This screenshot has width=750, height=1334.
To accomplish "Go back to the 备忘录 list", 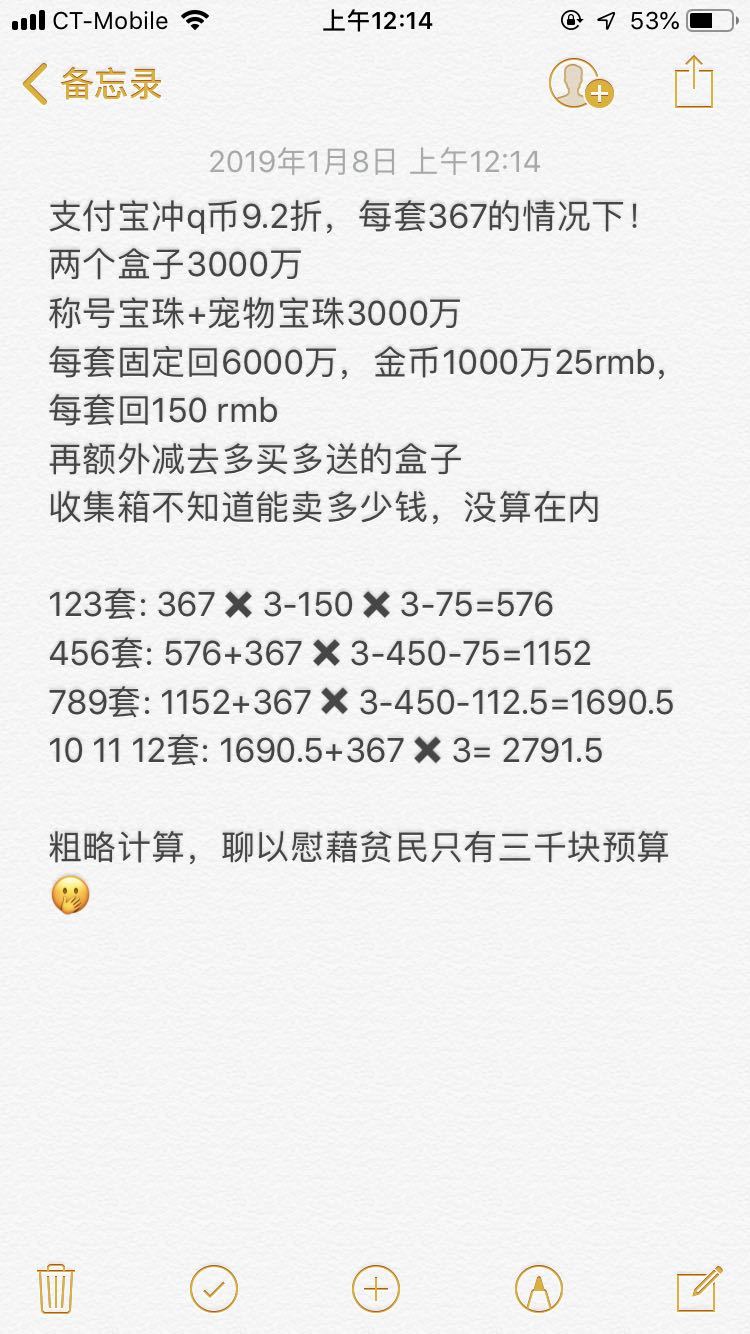I will pyautogui.click(x=92, y=83).
